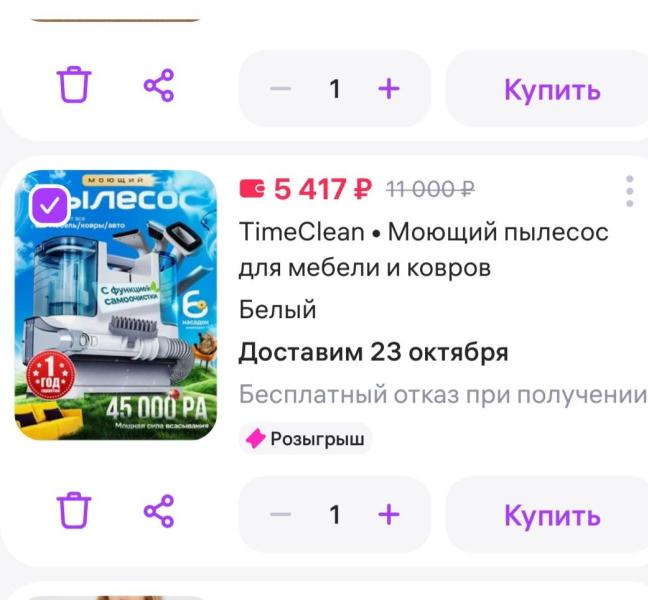
Task: Reduce quantity of the item before TimeClean
Action: point(281,89)
